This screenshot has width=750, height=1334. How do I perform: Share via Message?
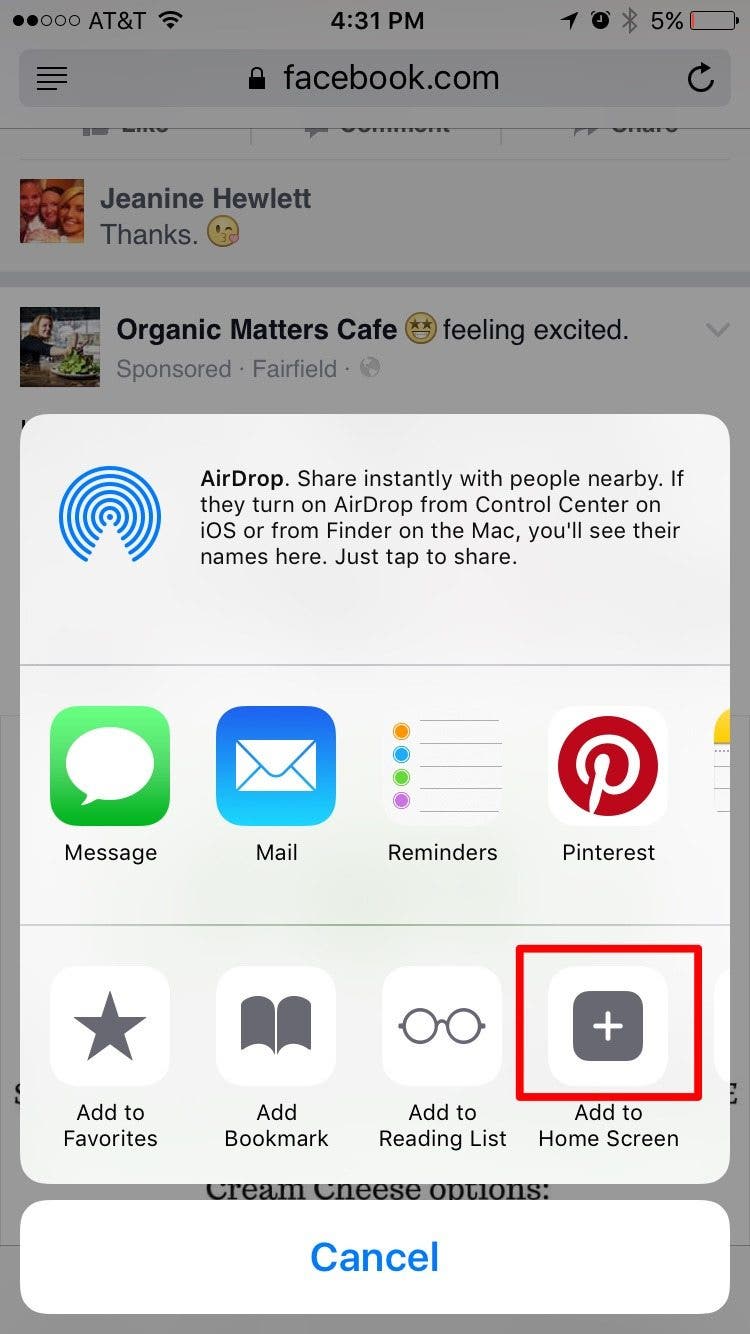point(110,766)
